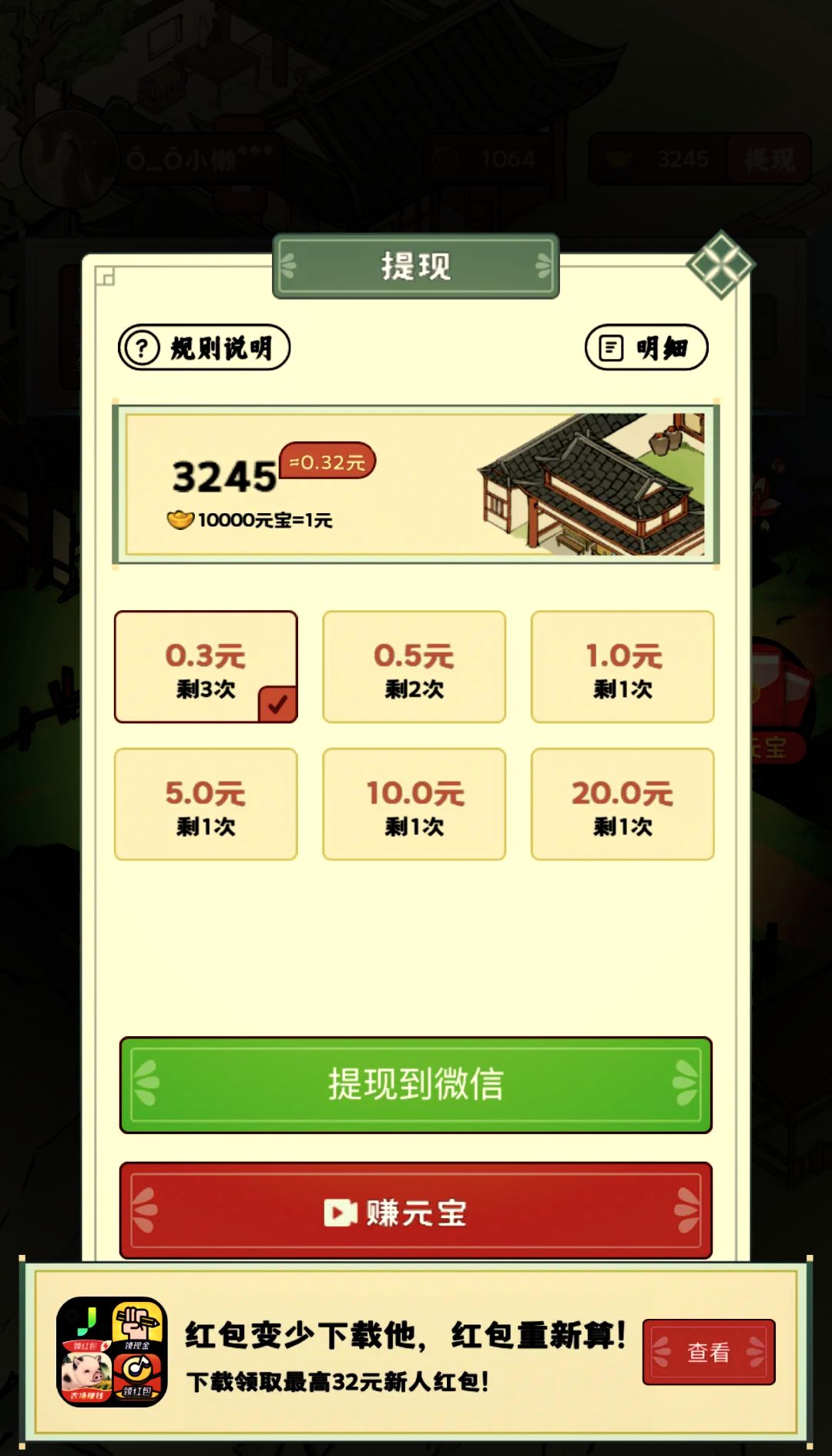Click the question mark icon beside 规则说明

point(142,348)
